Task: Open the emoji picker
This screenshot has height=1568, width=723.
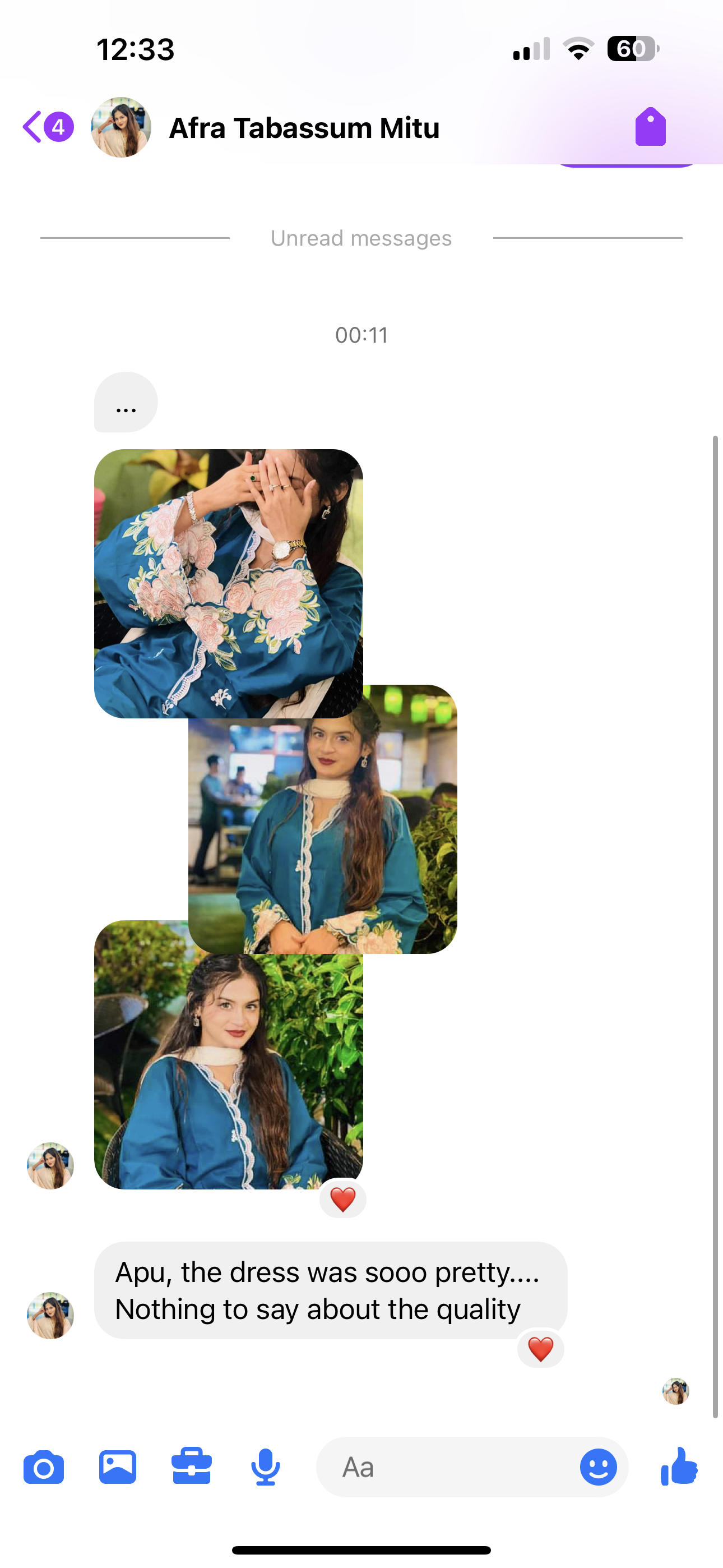Action: [x=597, y=1468]
